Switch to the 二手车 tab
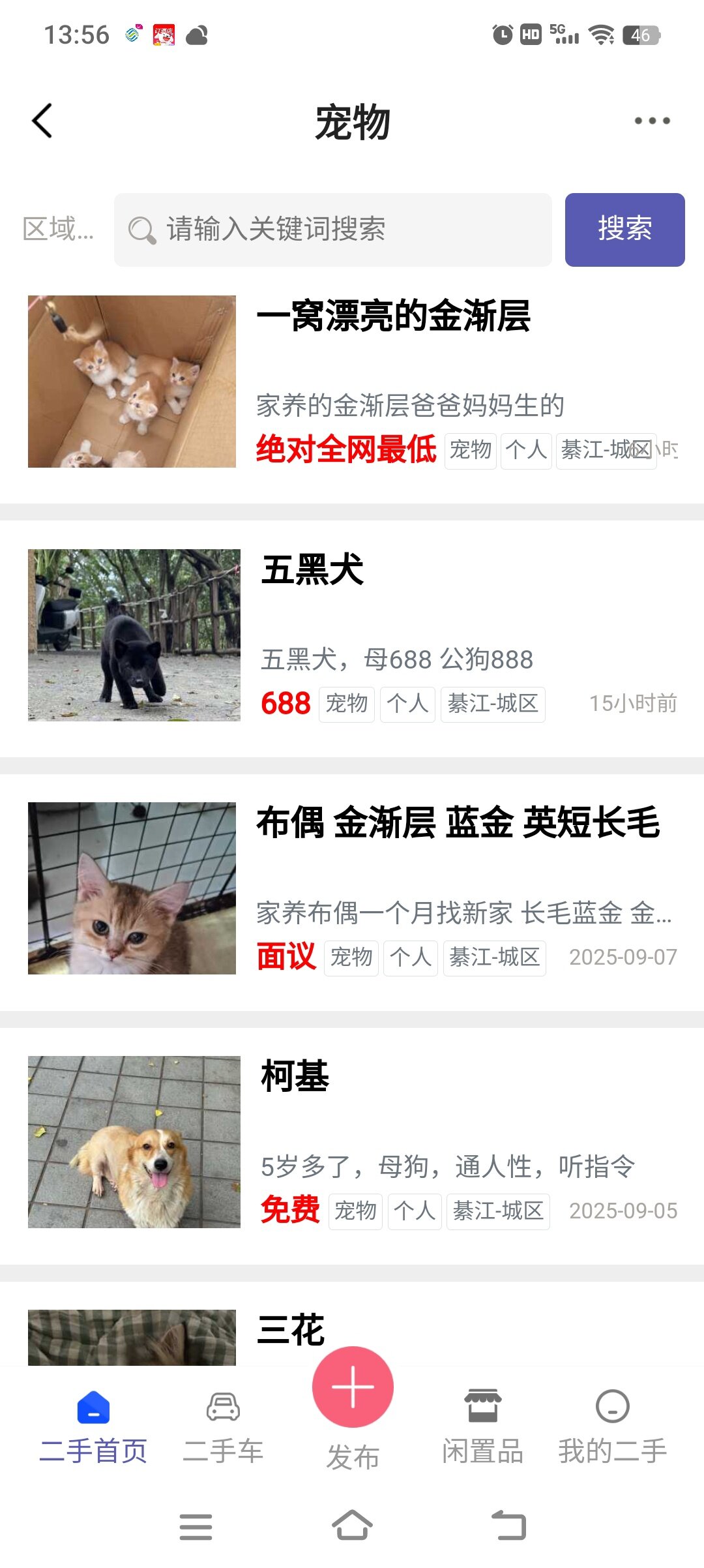The height and width of the screenshot is (1568, 704). 223,1427
